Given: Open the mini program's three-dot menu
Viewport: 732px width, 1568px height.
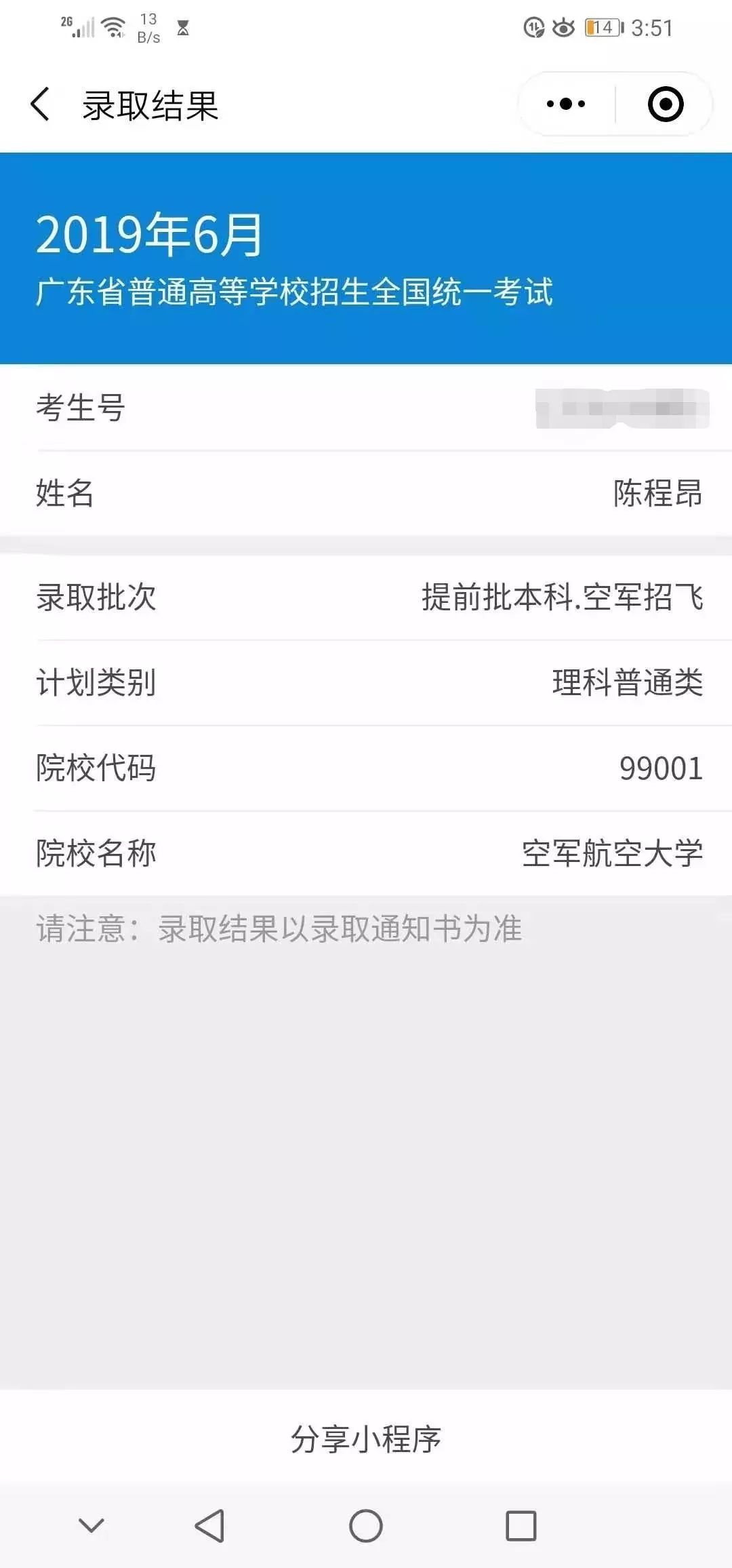Looking at the screenshot, I should [x=566, y=104].
